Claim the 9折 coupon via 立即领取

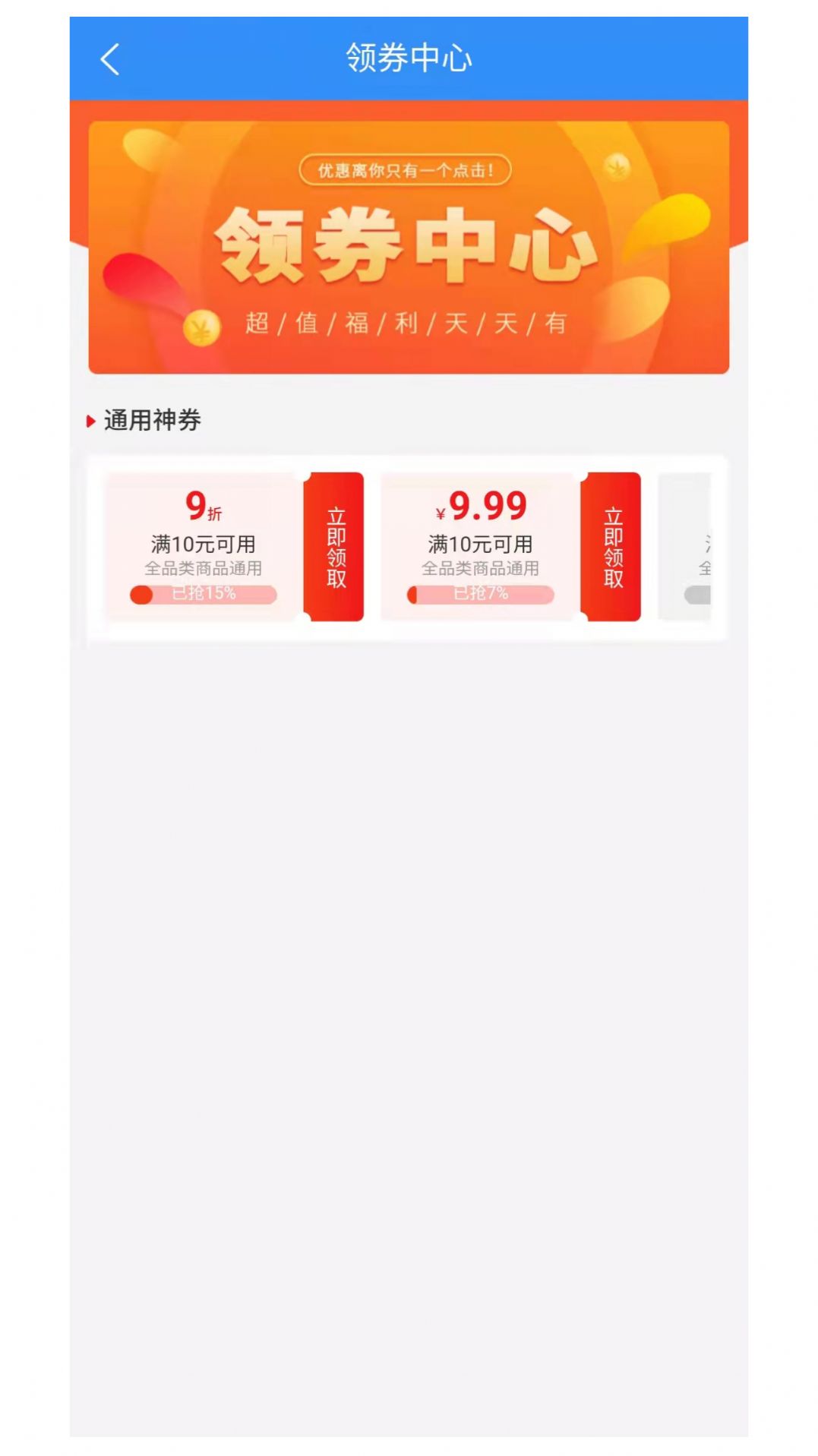334,547
